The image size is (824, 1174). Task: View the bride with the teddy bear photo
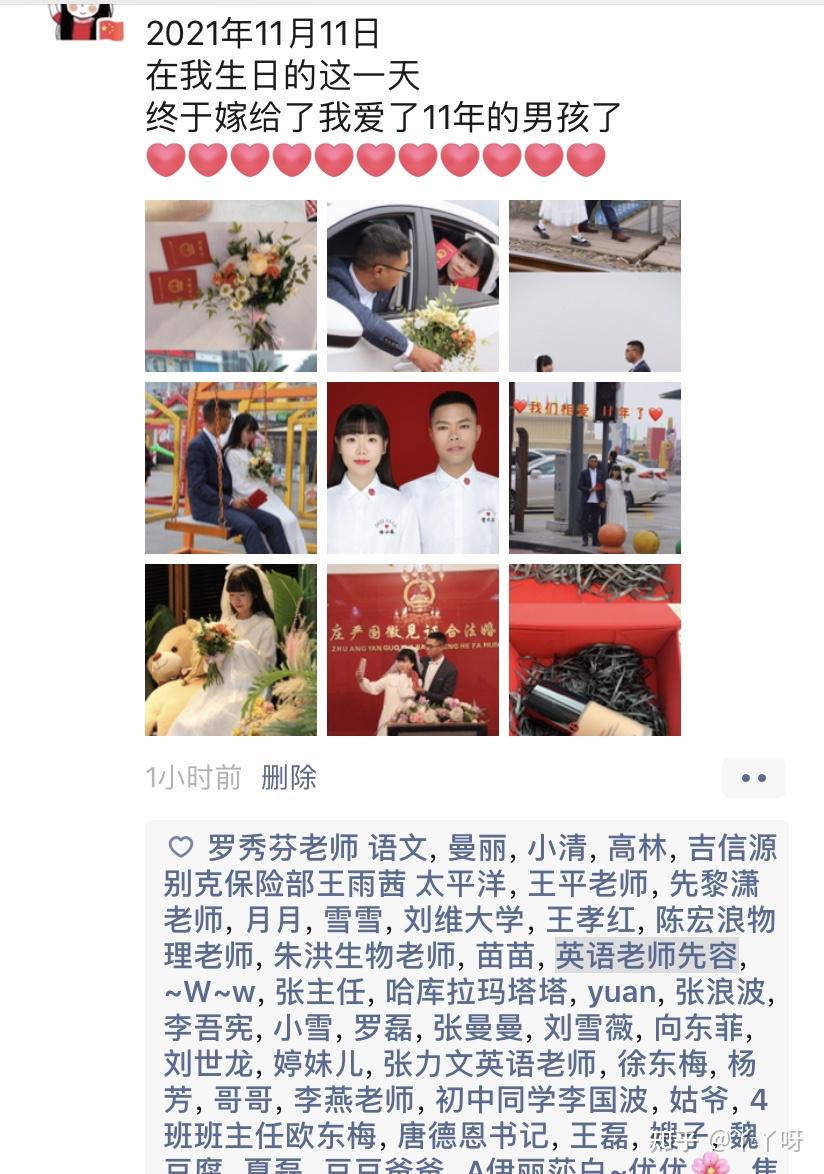tap(231, 650)
